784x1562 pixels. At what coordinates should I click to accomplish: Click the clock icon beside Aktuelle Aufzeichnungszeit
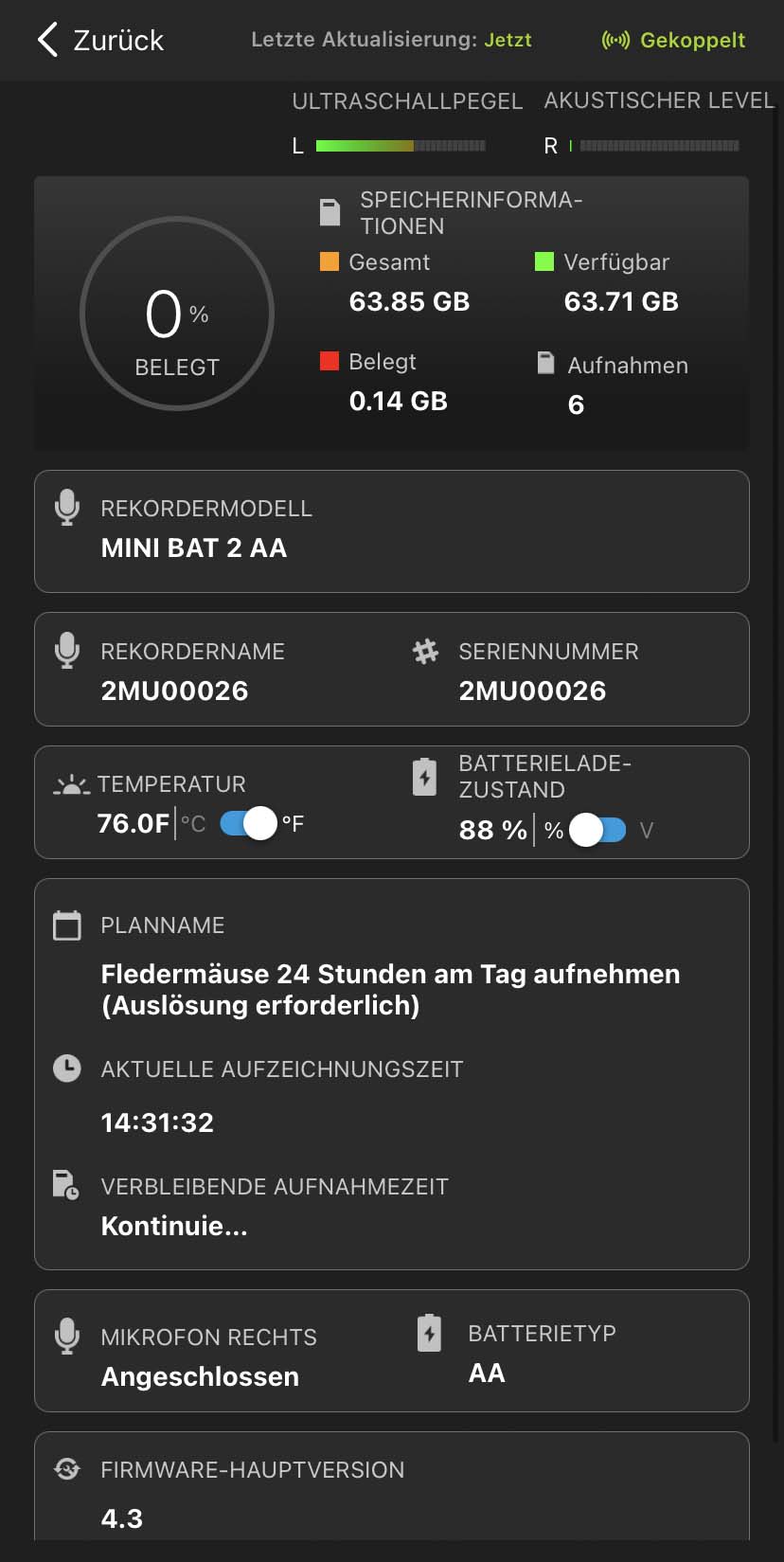[66, 1068]
